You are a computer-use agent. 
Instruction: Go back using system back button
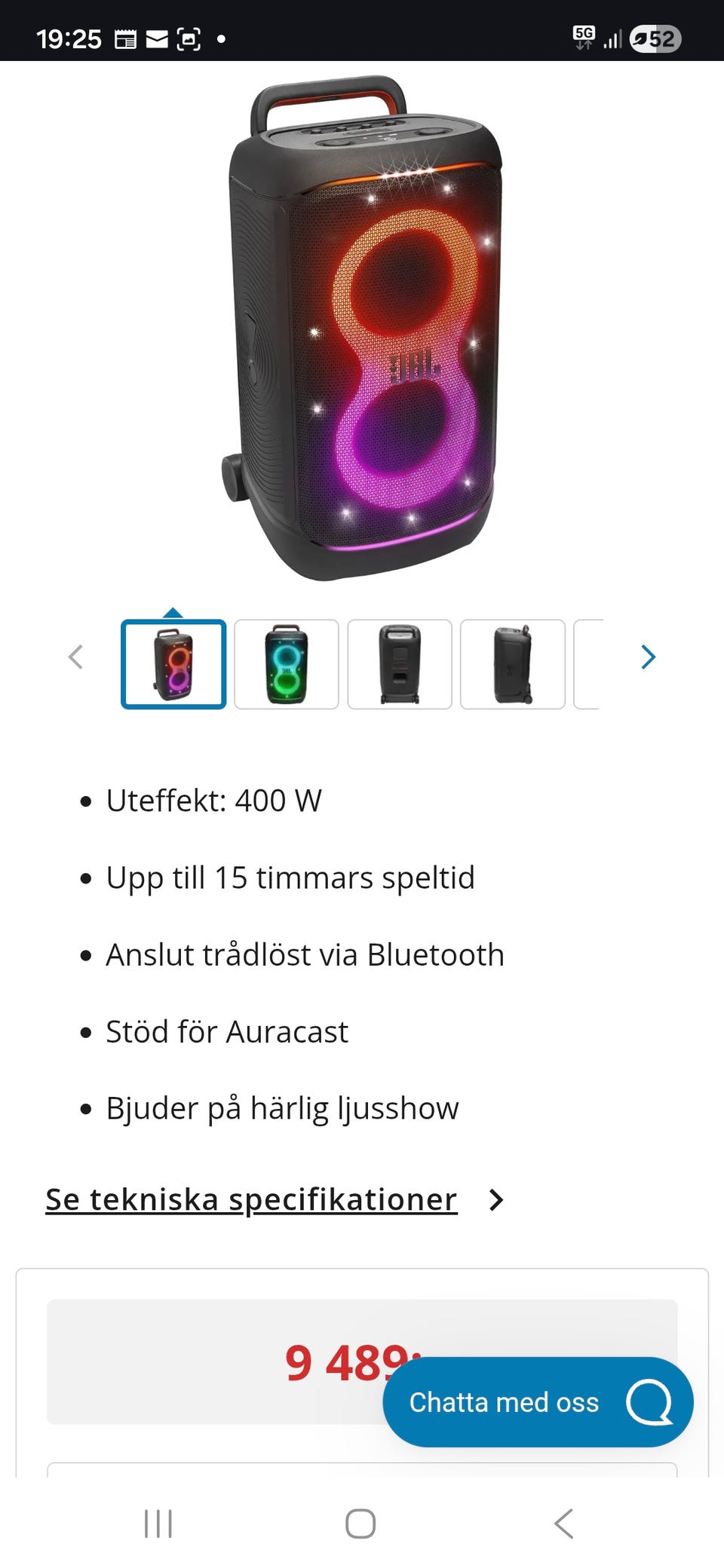point(564,1524)
